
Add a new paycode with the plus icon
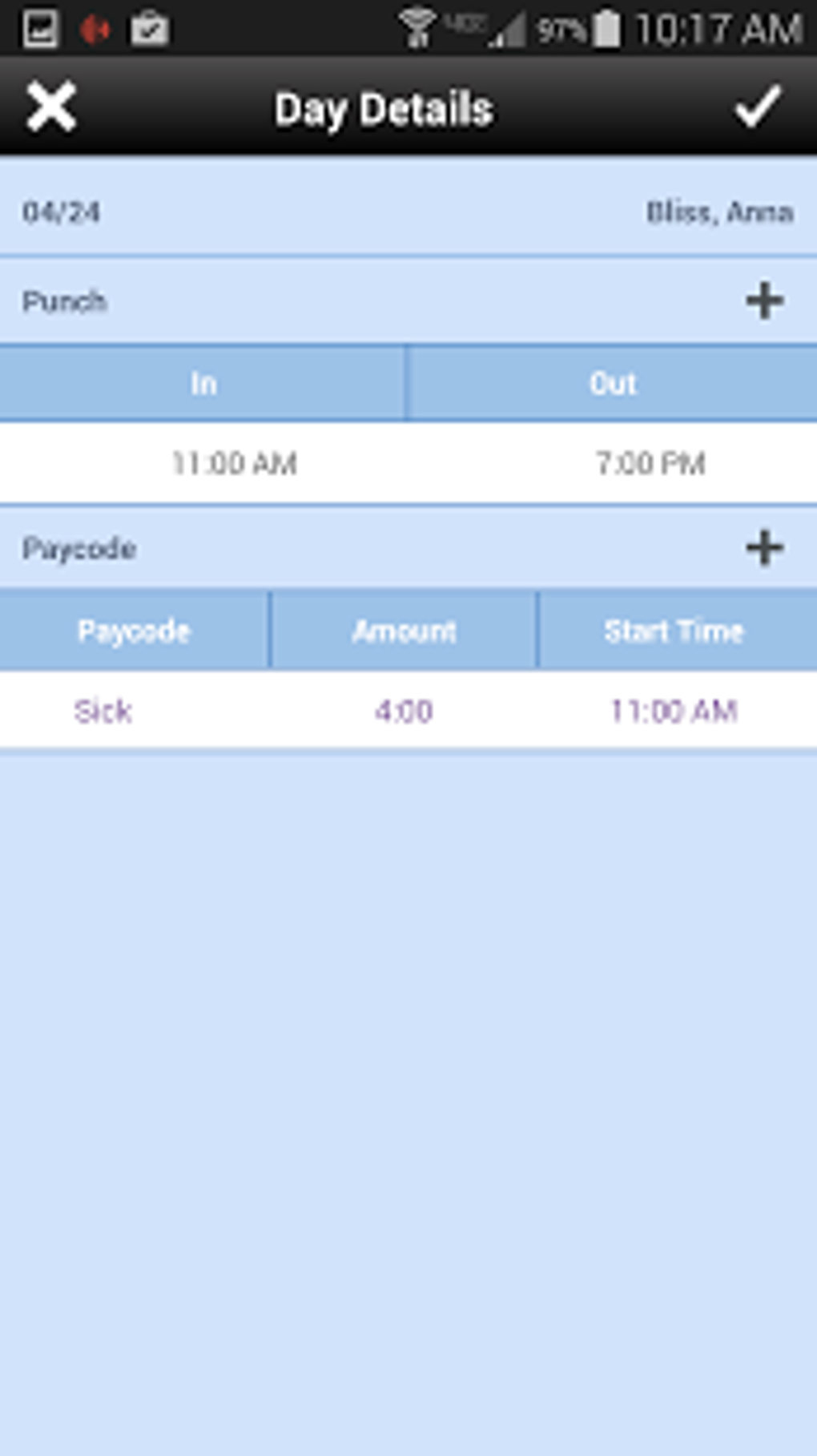[764, 548]
